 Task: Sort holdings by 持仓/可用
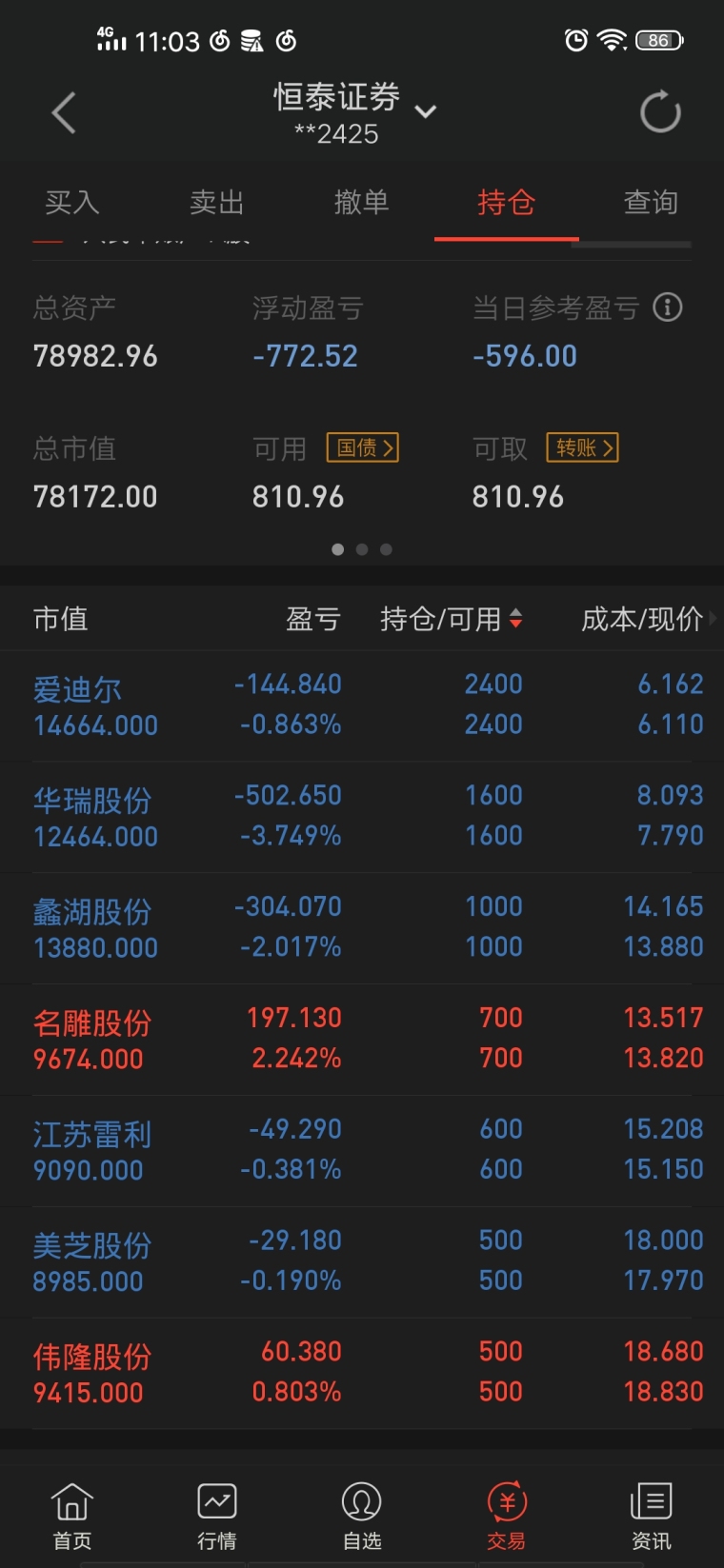pyautogui.click(x=451, y=619)
